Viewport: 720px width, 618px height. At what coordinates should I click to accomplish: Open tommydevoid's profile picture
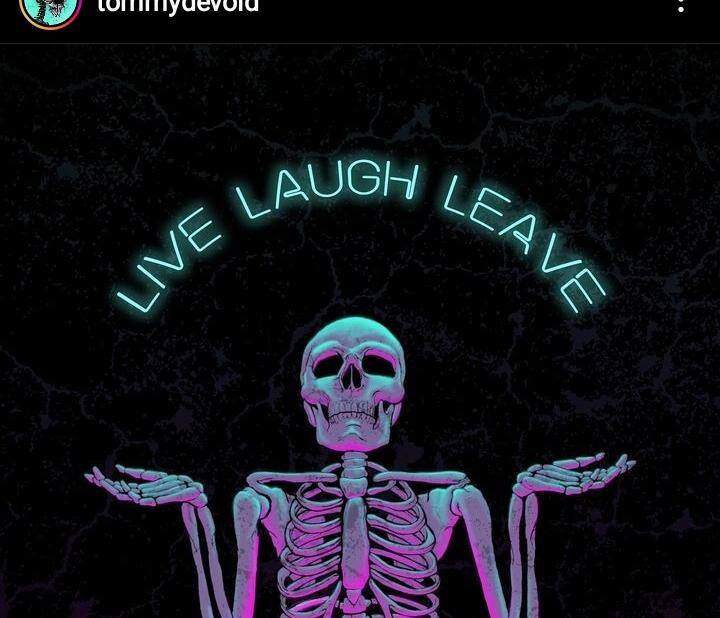[x=49, y=9]
